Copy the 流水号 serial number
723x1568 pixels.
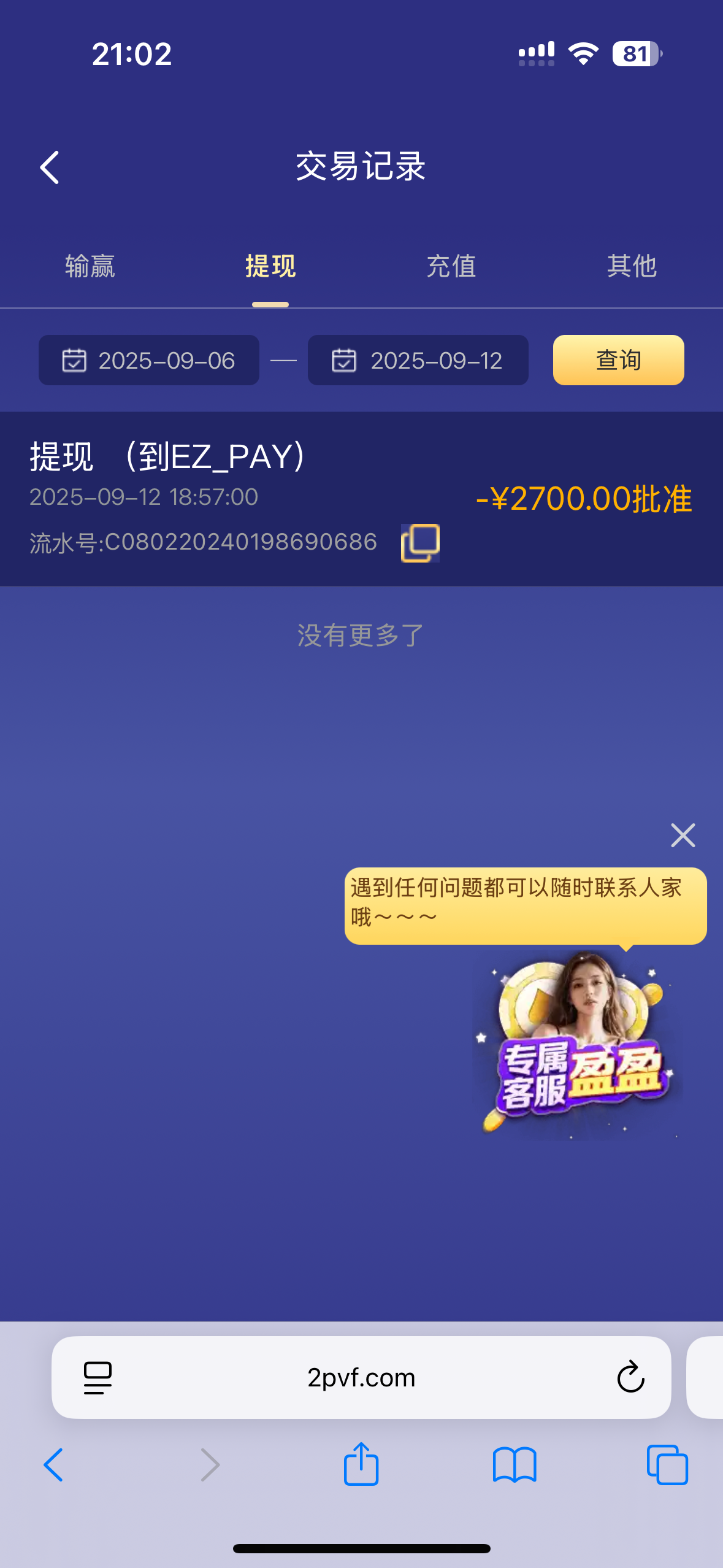click(420, 543)
